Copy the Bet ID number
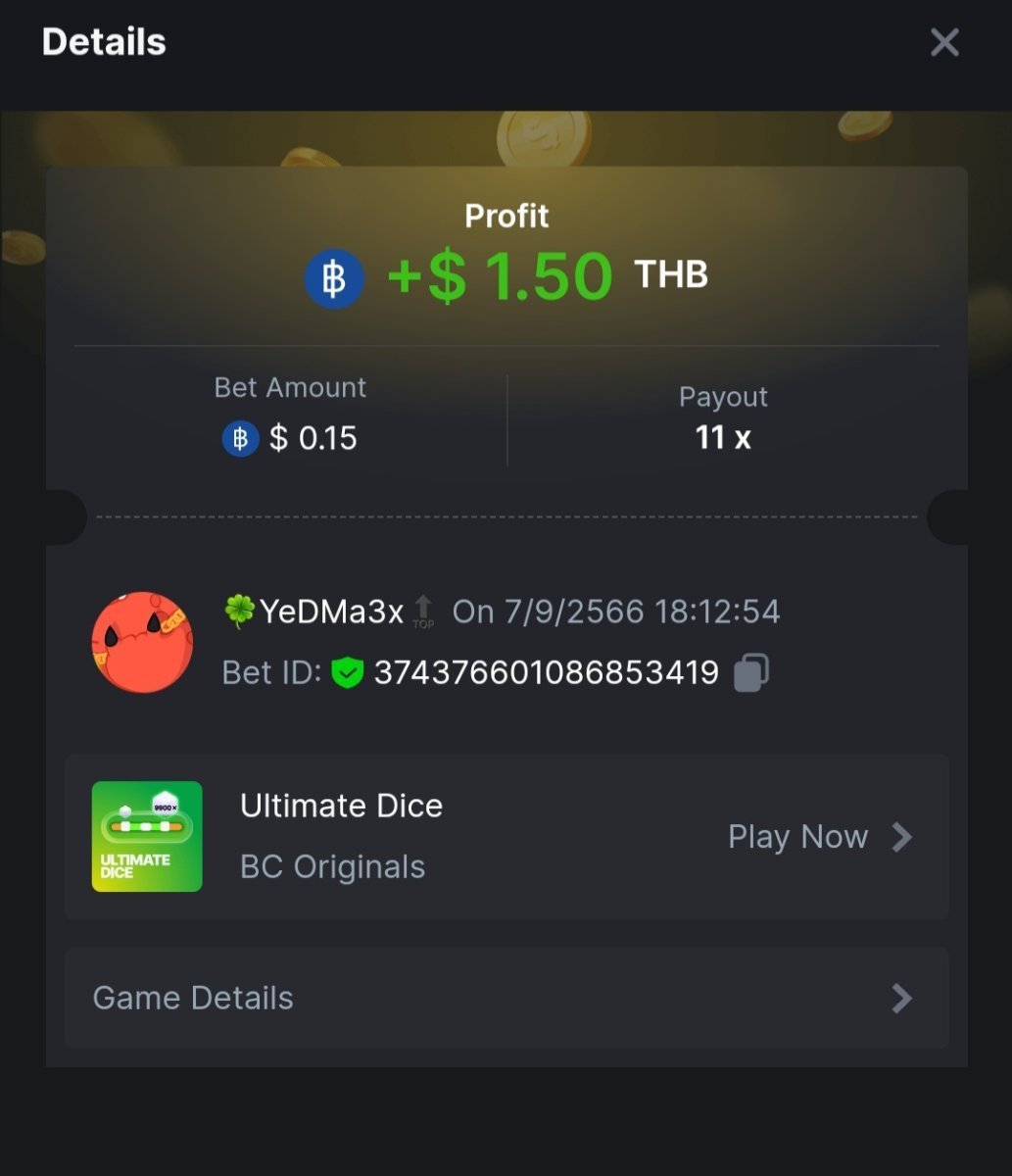 click(750, 673)
